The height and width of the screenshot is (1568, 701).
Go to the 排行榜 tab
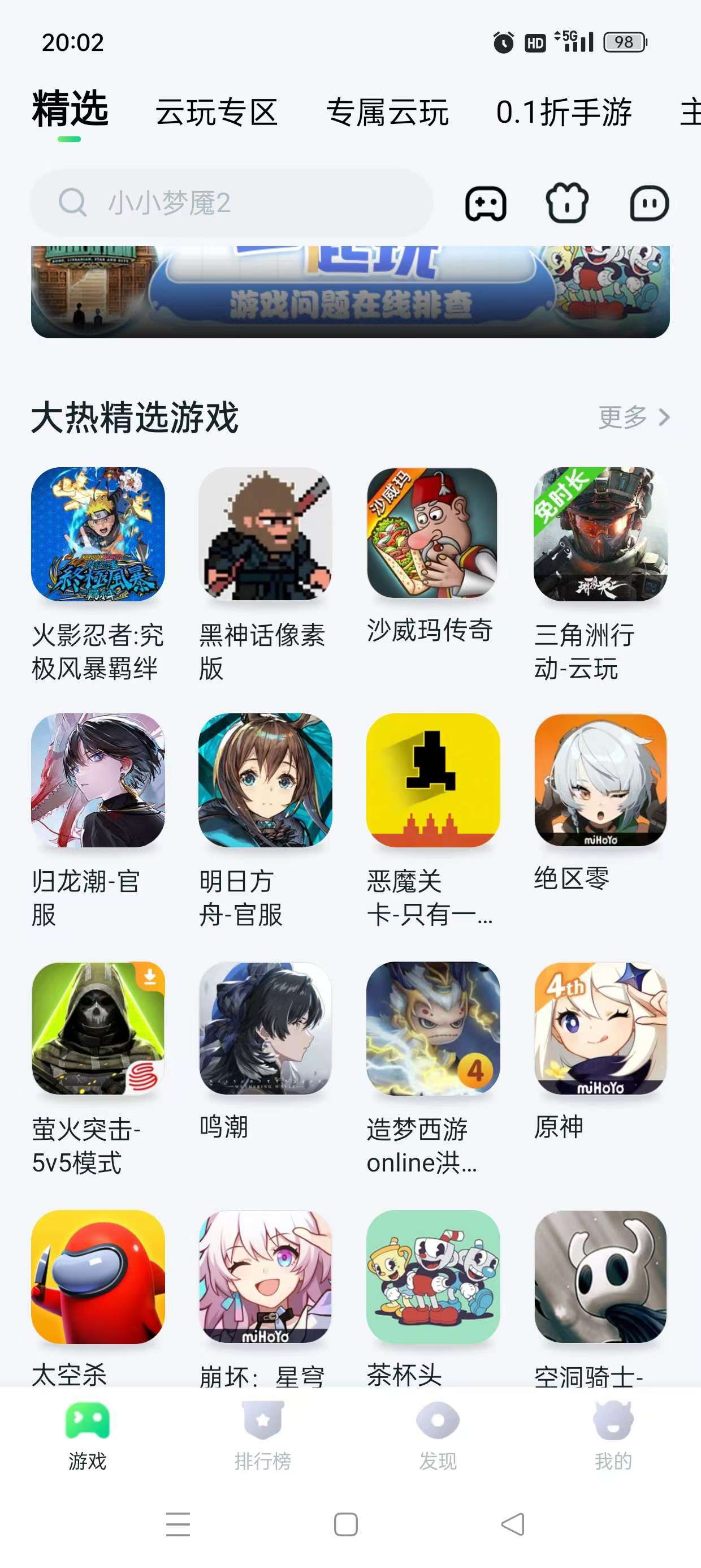tap(263, 1434)
